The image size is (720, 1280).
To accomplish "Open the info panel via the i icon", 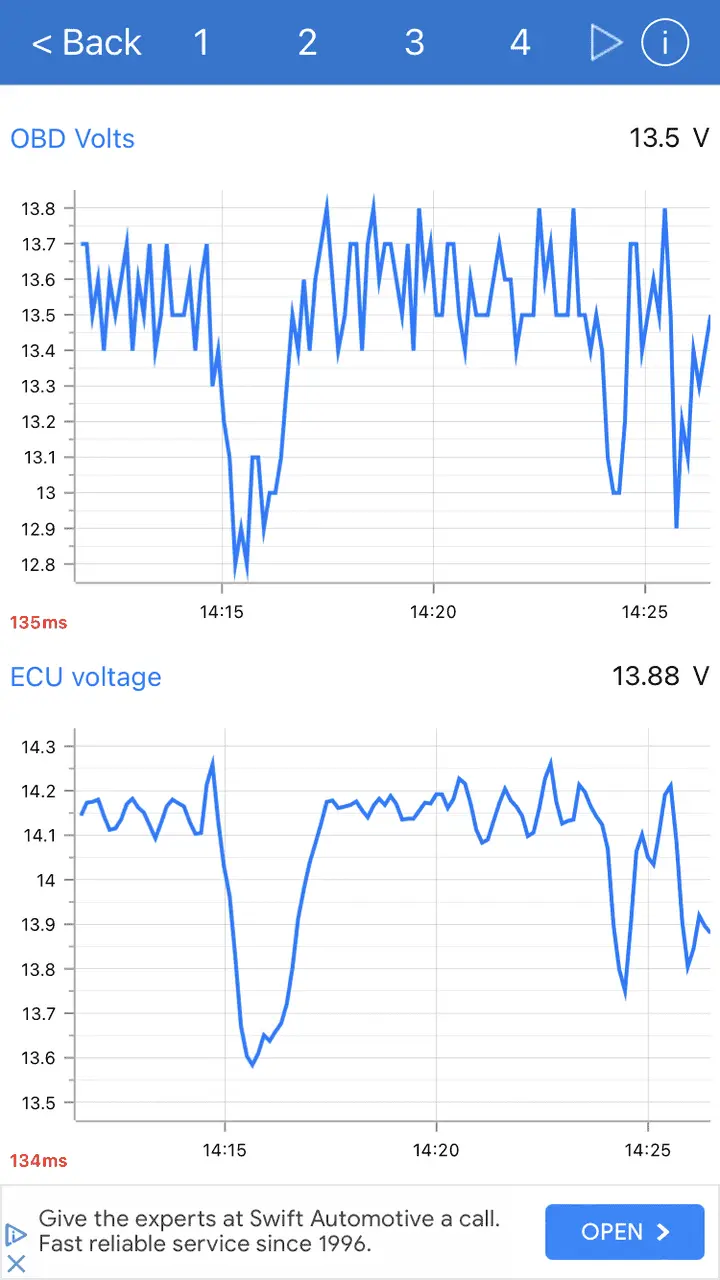I will tap(664, 42).
